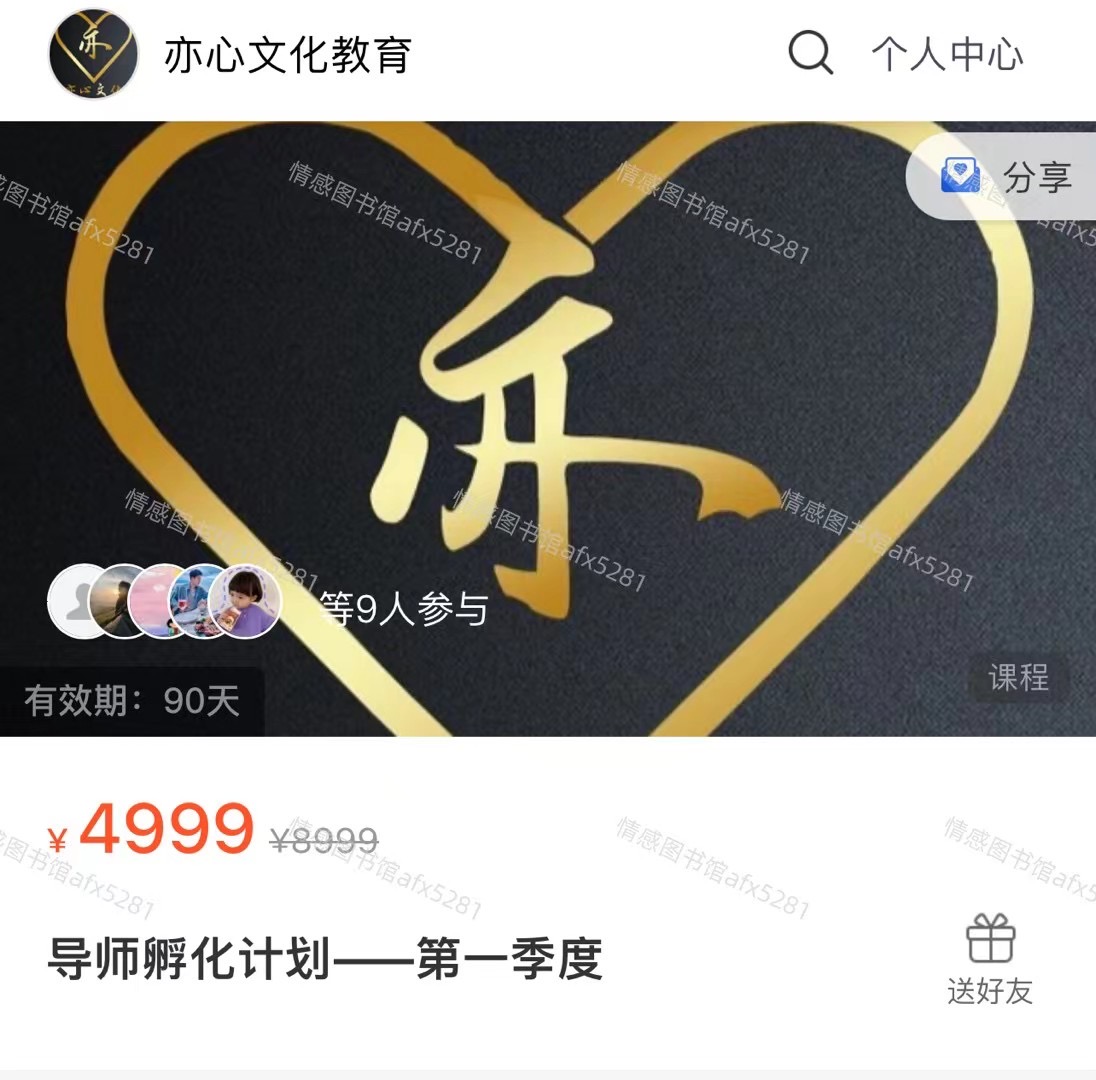This screenshot has height=1080, width=1096.
Task: Go to 个人中心 personal center
Action: pos(946,54)
